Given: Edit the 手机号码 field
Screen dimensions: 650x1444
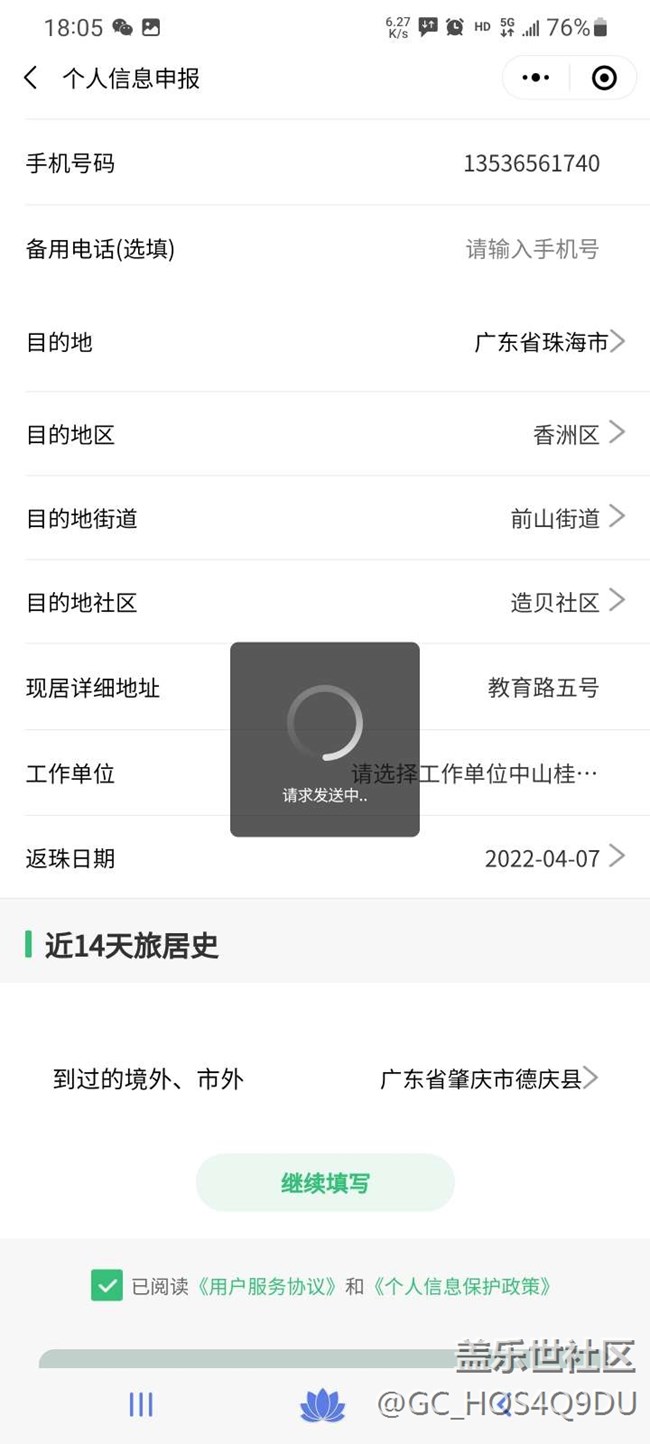Looking at the screenshot, I should [x=530, y=164].
